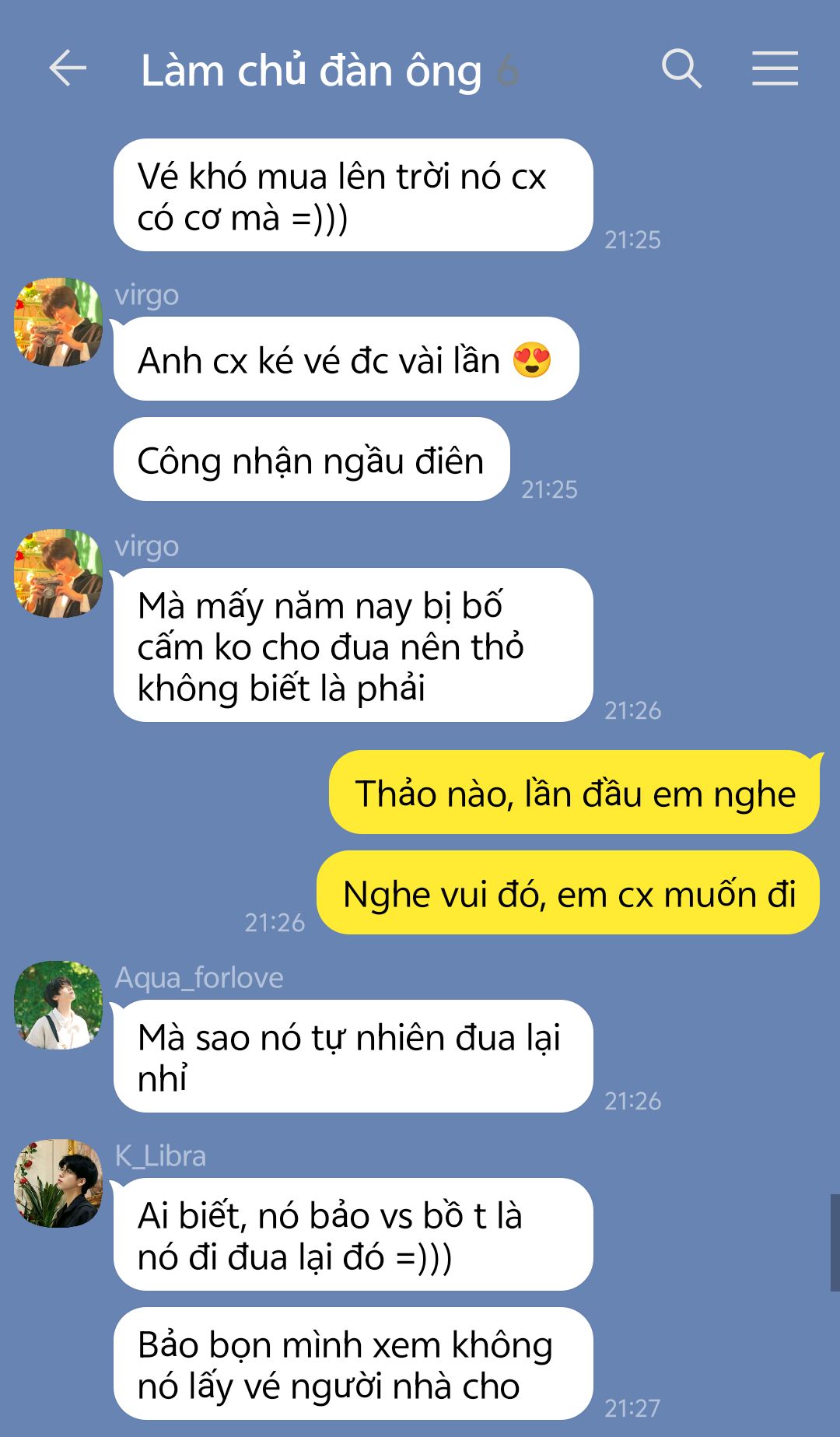The width and height of the screenshot is (840, 1437).
Task: Open virgo's avatar beside 'Mà mấy năm nay'
Action: click(x=58, y=573)
